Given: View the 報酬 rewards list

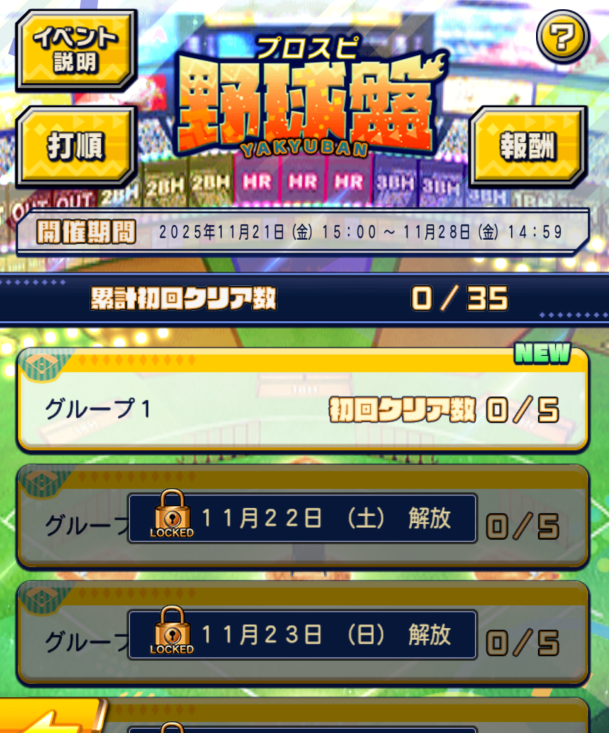Looking at the screenshot, I should [x=528, y=145].
